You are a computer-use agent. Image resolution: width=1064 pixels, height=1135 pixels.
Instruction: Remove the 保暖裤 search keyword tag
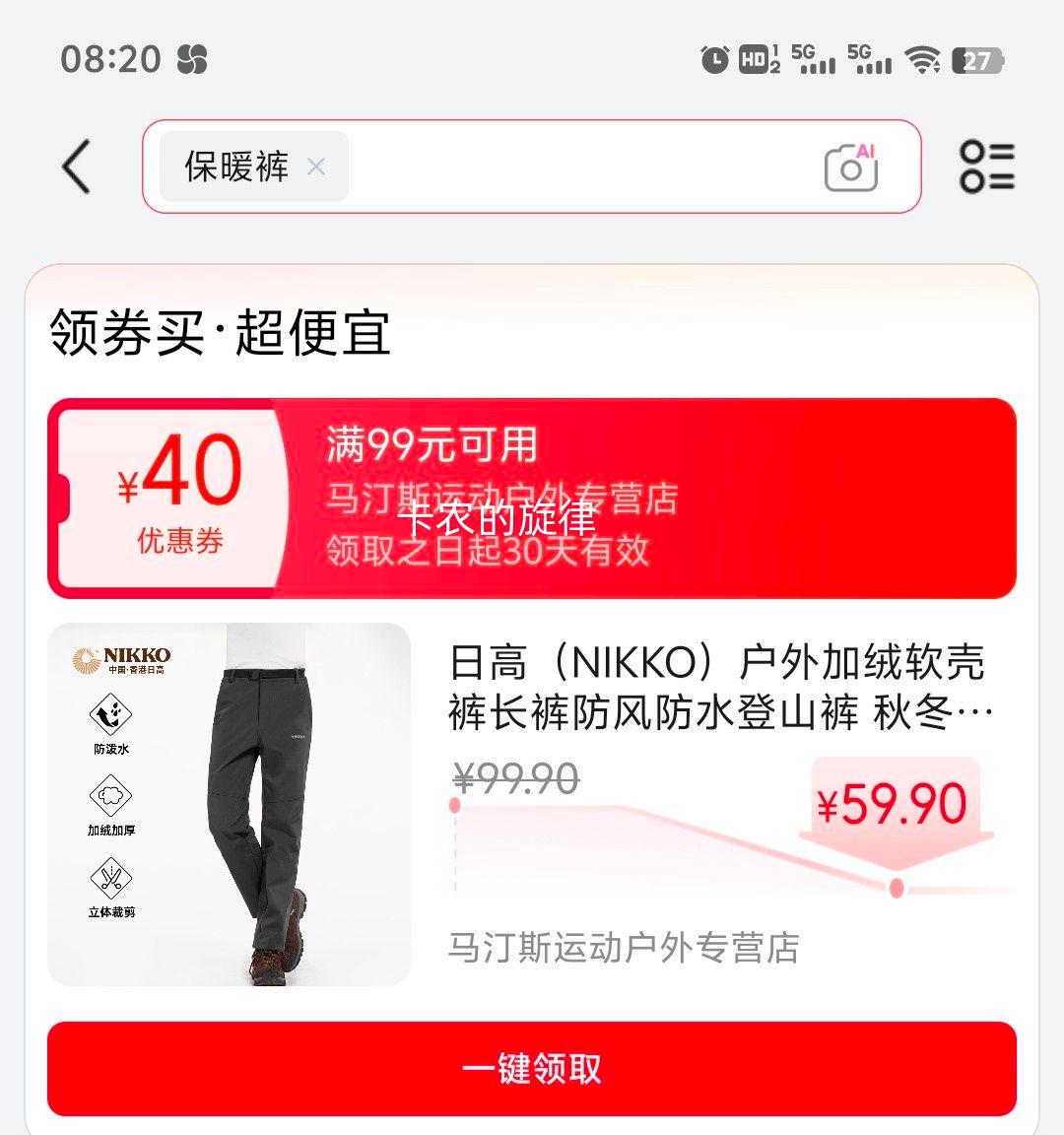316,167
